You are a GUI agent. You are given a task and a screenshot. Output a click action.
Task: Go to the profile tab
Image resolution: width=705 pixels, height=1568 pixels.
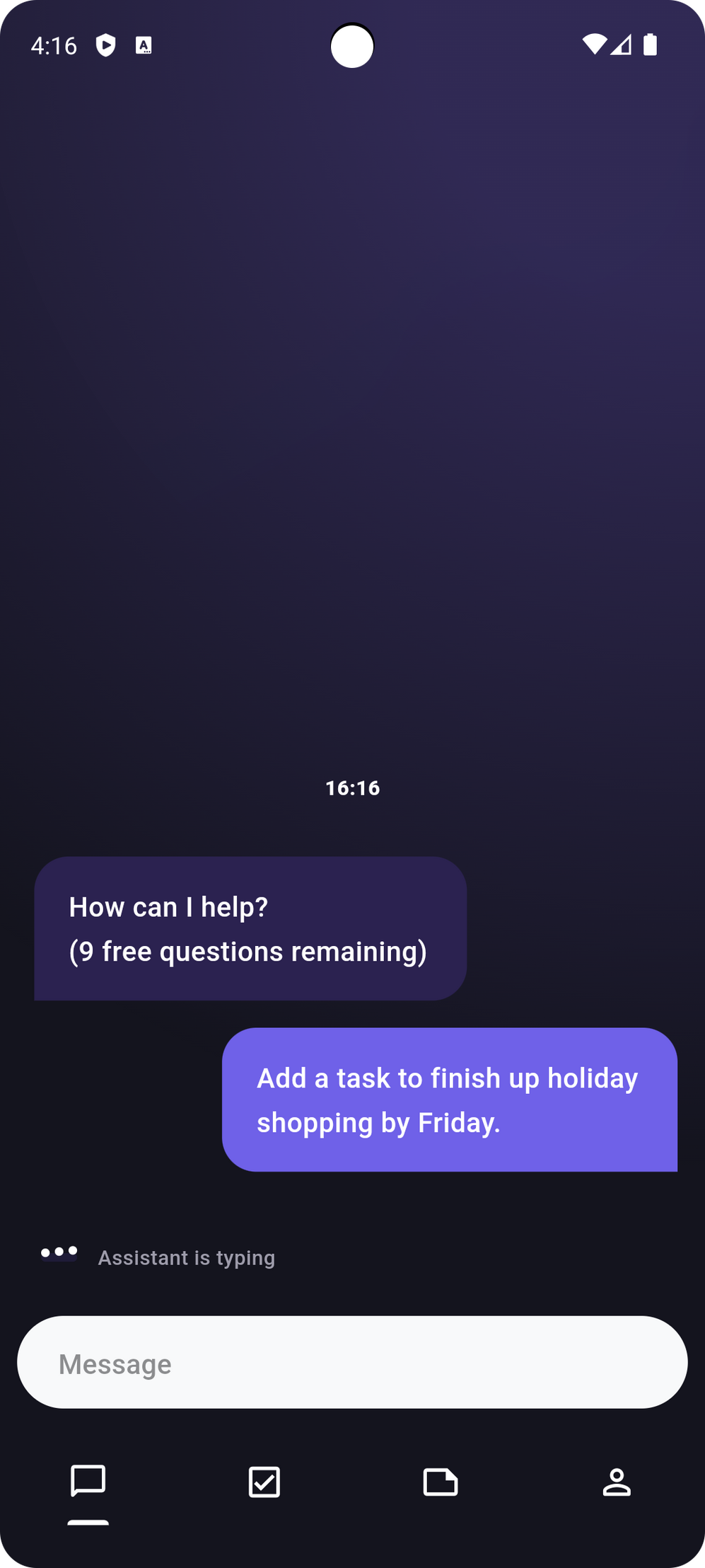point(616,1482)
